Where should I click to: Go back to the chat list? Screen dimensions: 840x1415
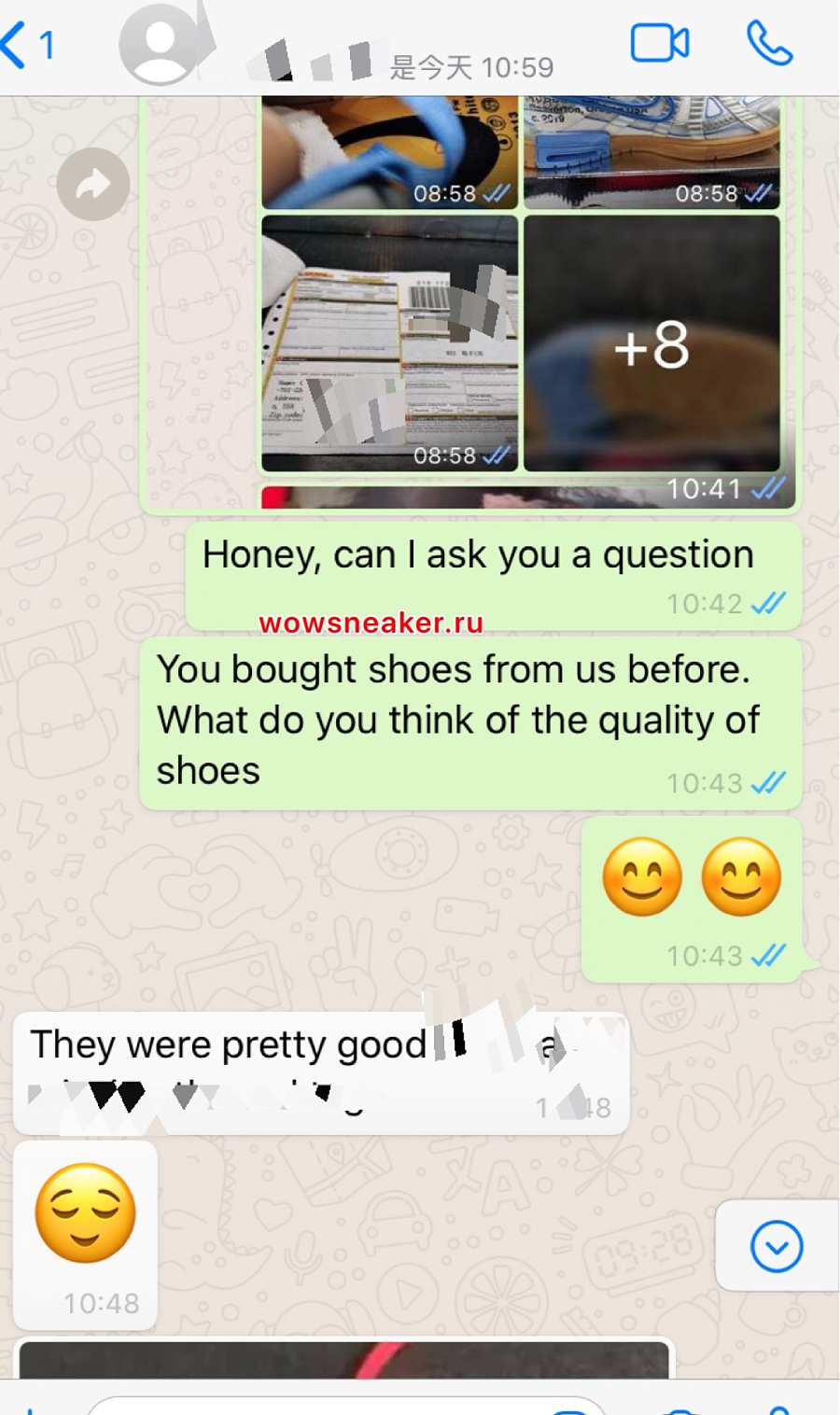point(28,45)
